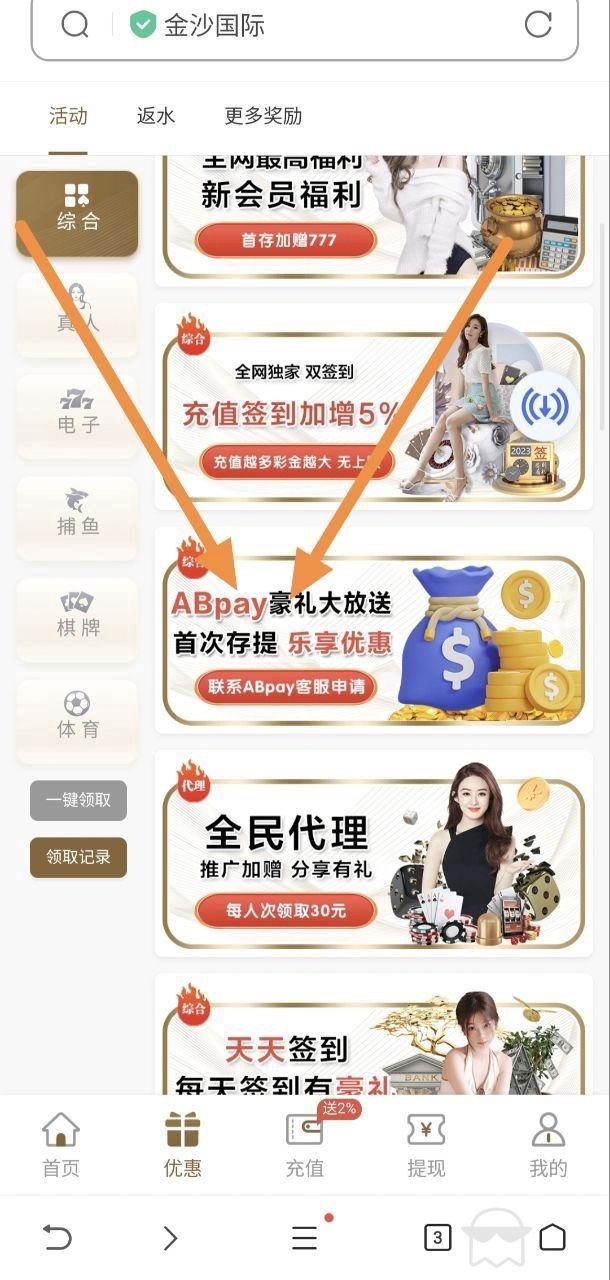Screen dimensions: 610x1280
Task: Select the 捕鱼 category
Action: click(78, 515)
